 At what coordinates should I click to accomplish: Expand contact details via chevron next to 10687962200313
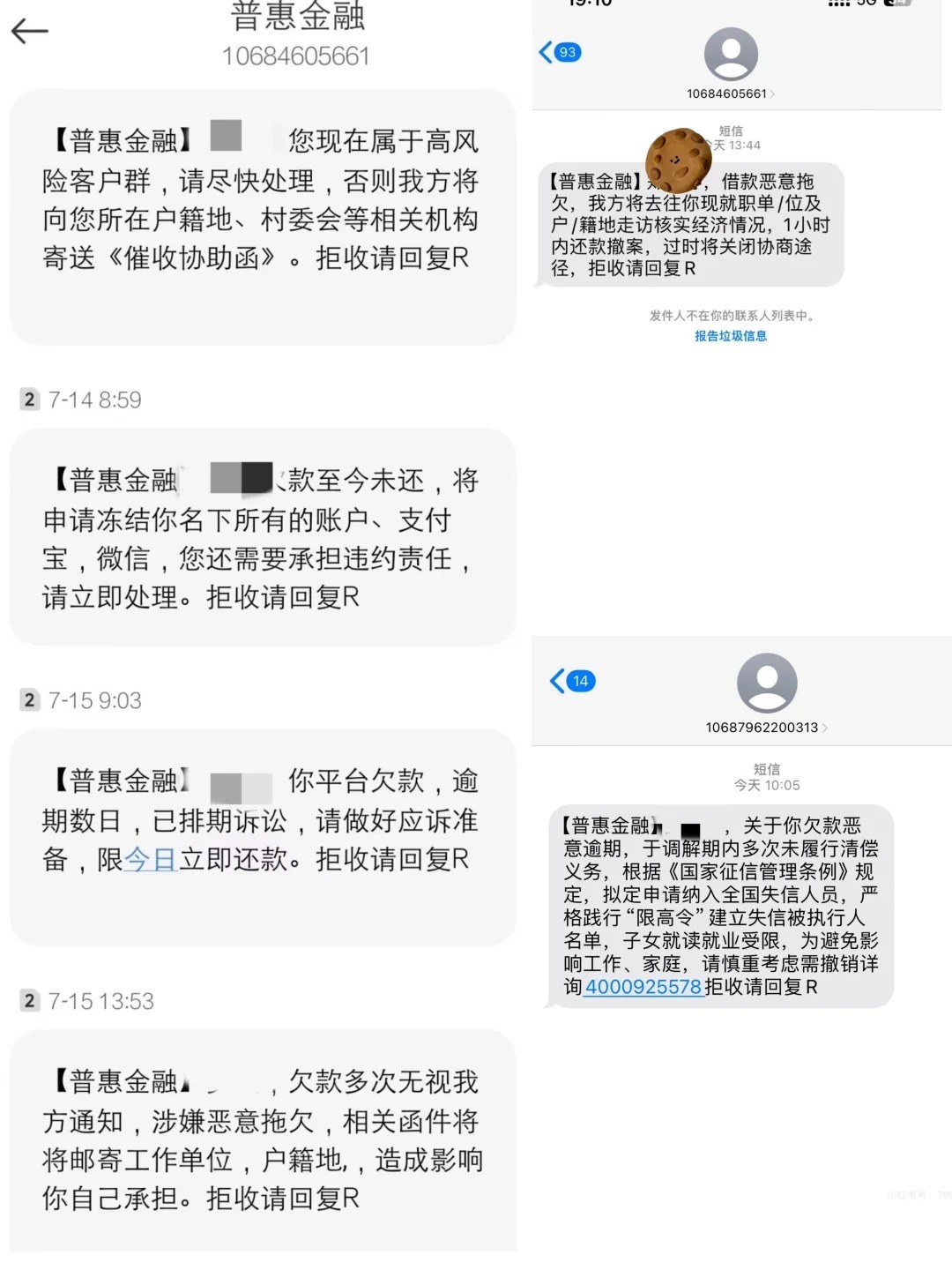pos(826,727)
